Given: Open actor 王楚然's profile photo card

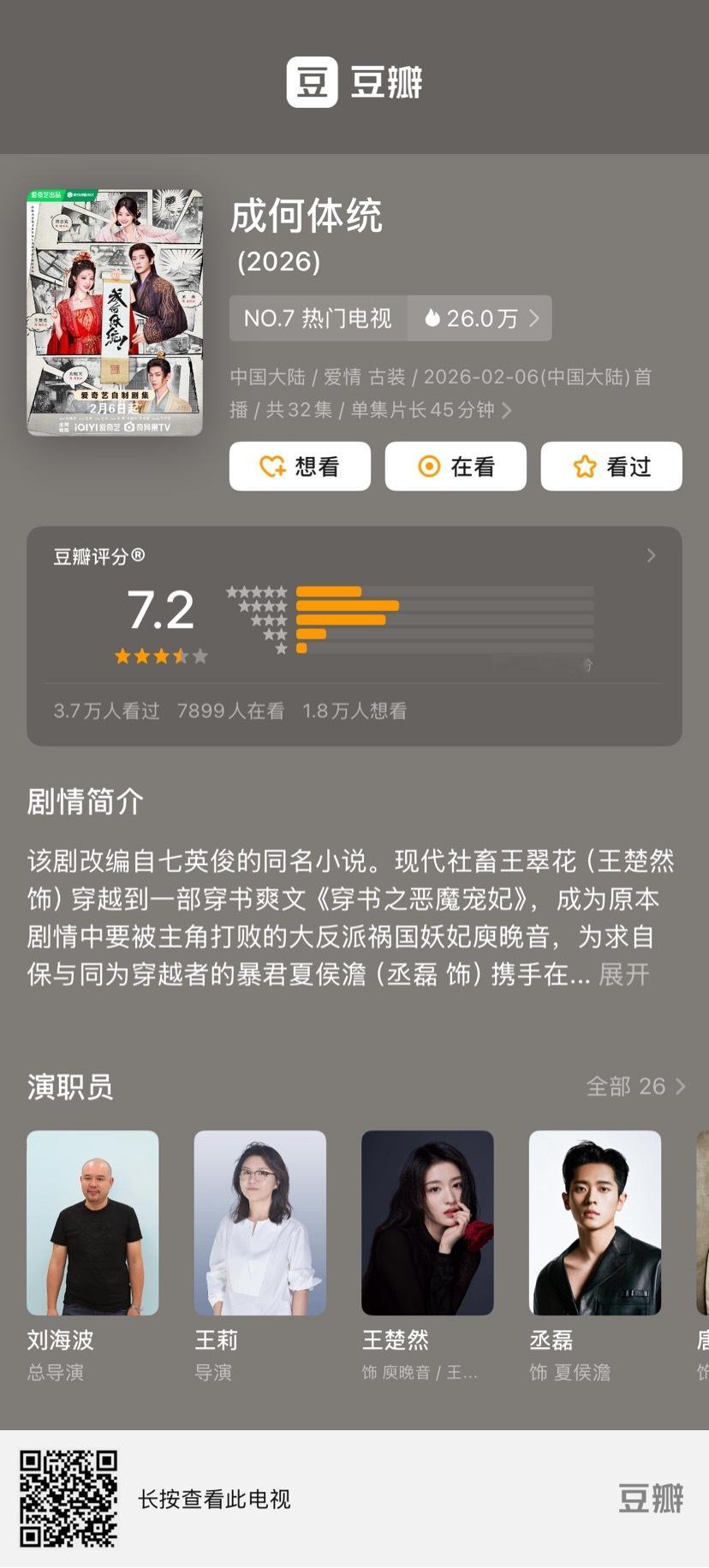Looking at the screenshot, I should click(427, 1222).
